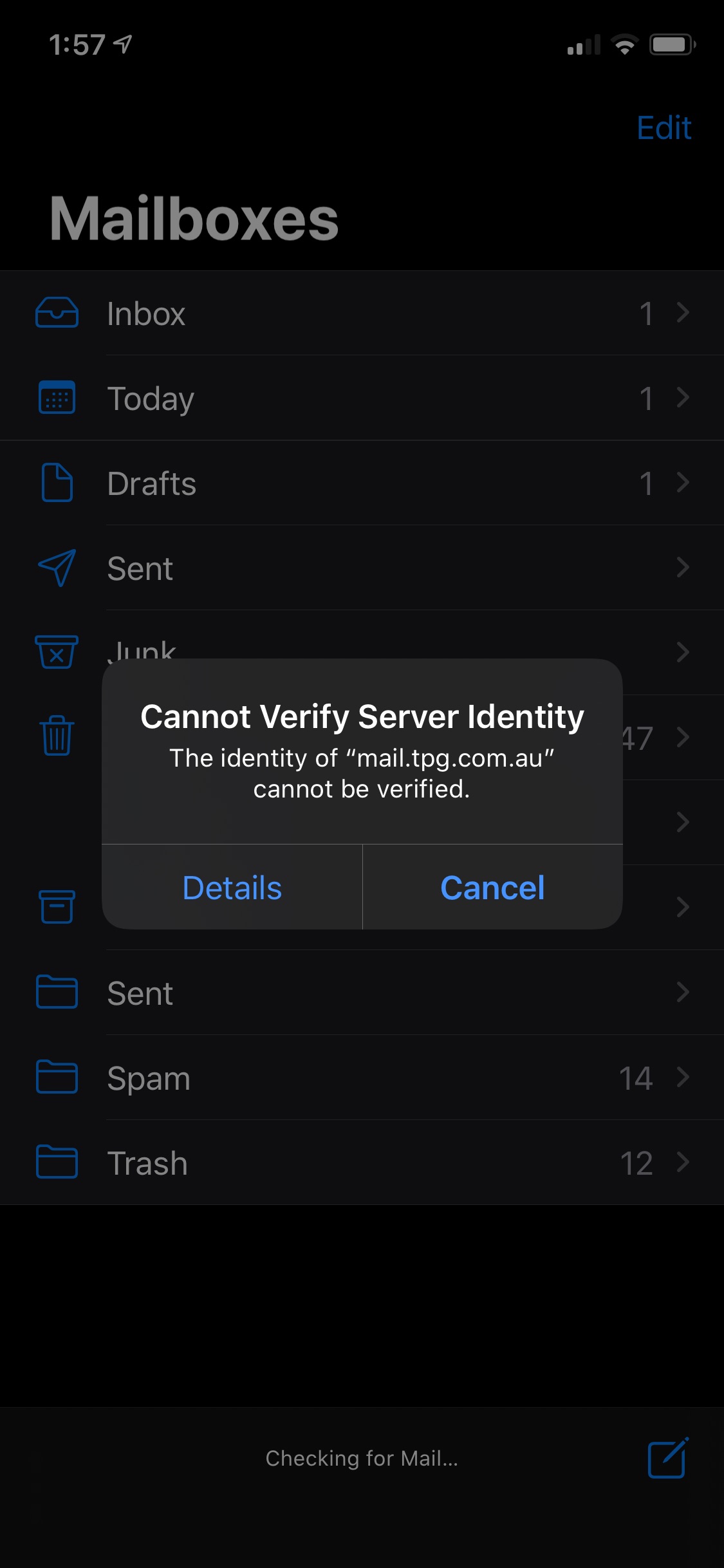
Task: Open the Sent folder above Spam
Action: (362, 993)
